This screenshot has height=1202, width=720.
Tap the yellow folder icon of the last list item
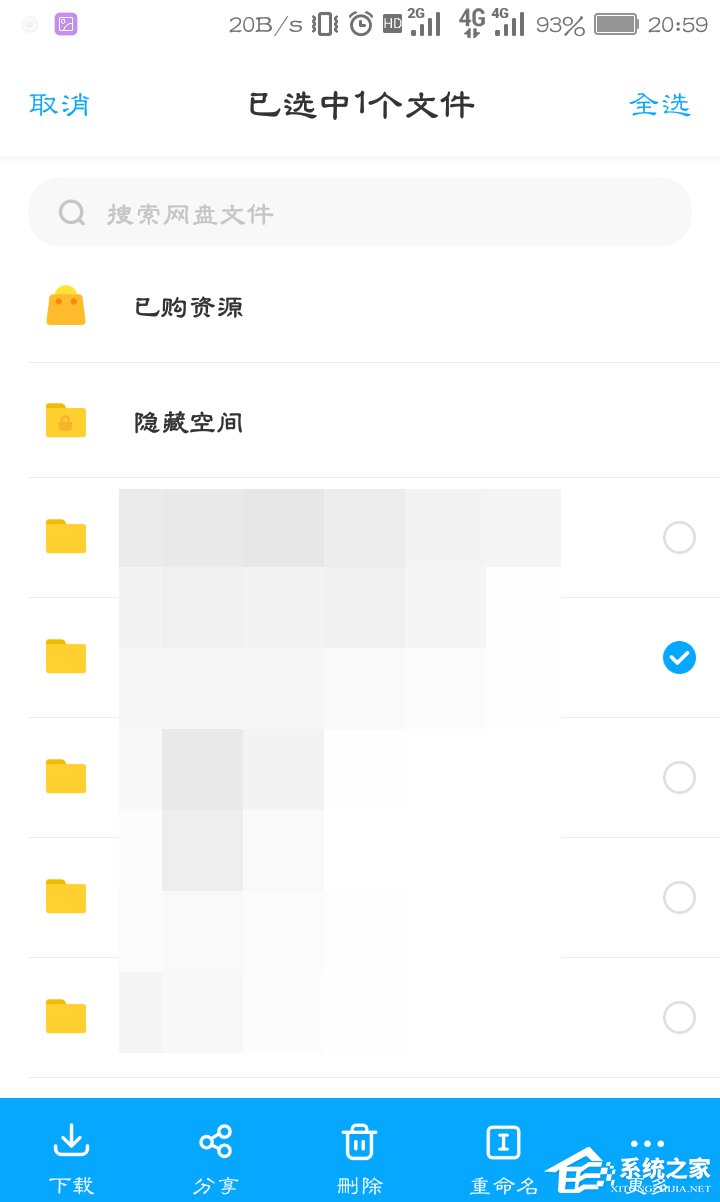coord(65,1017)
